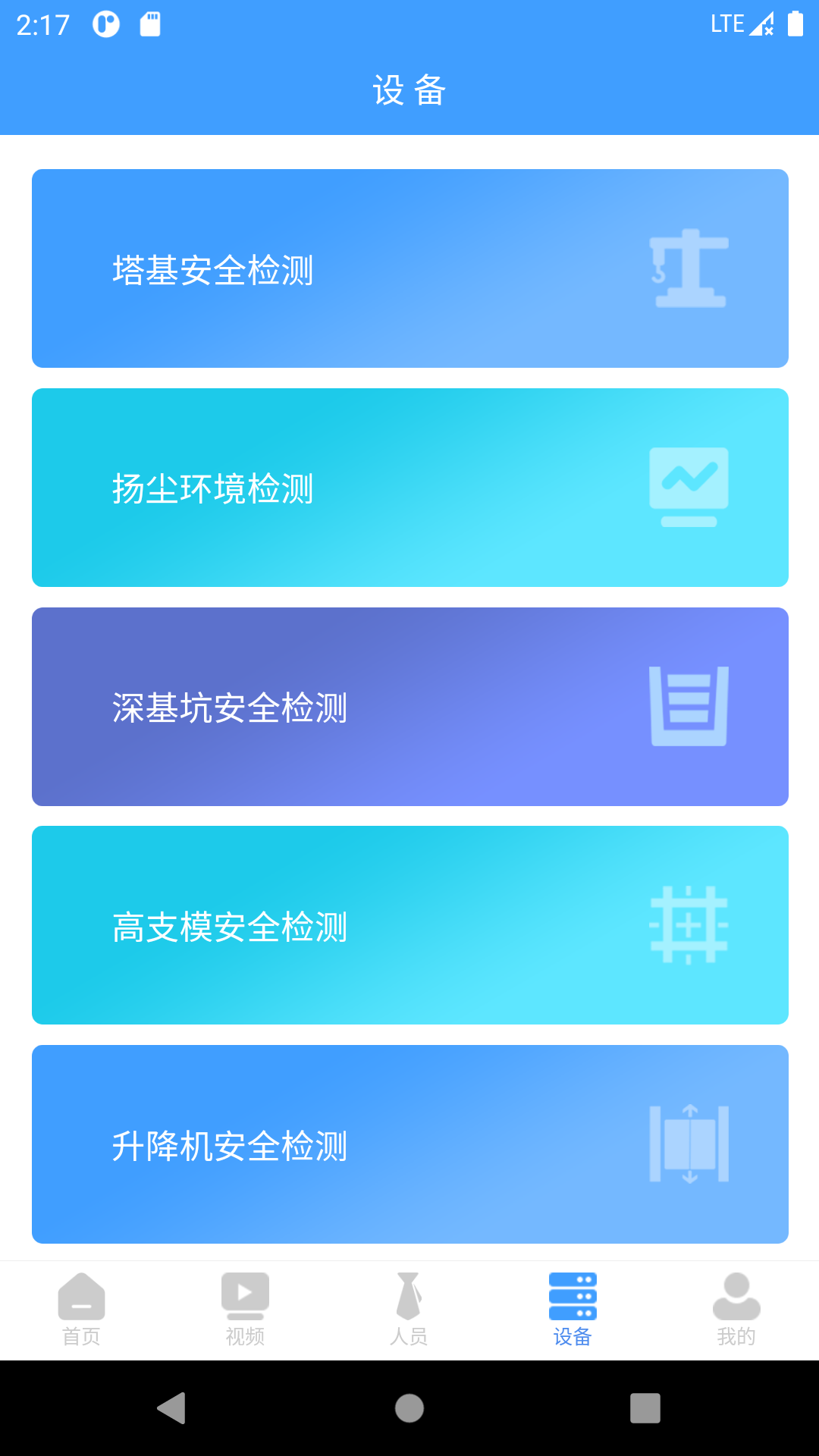Open 高支模安全检测 card
Screen dimensions: 819x1456
click(409, 925)
